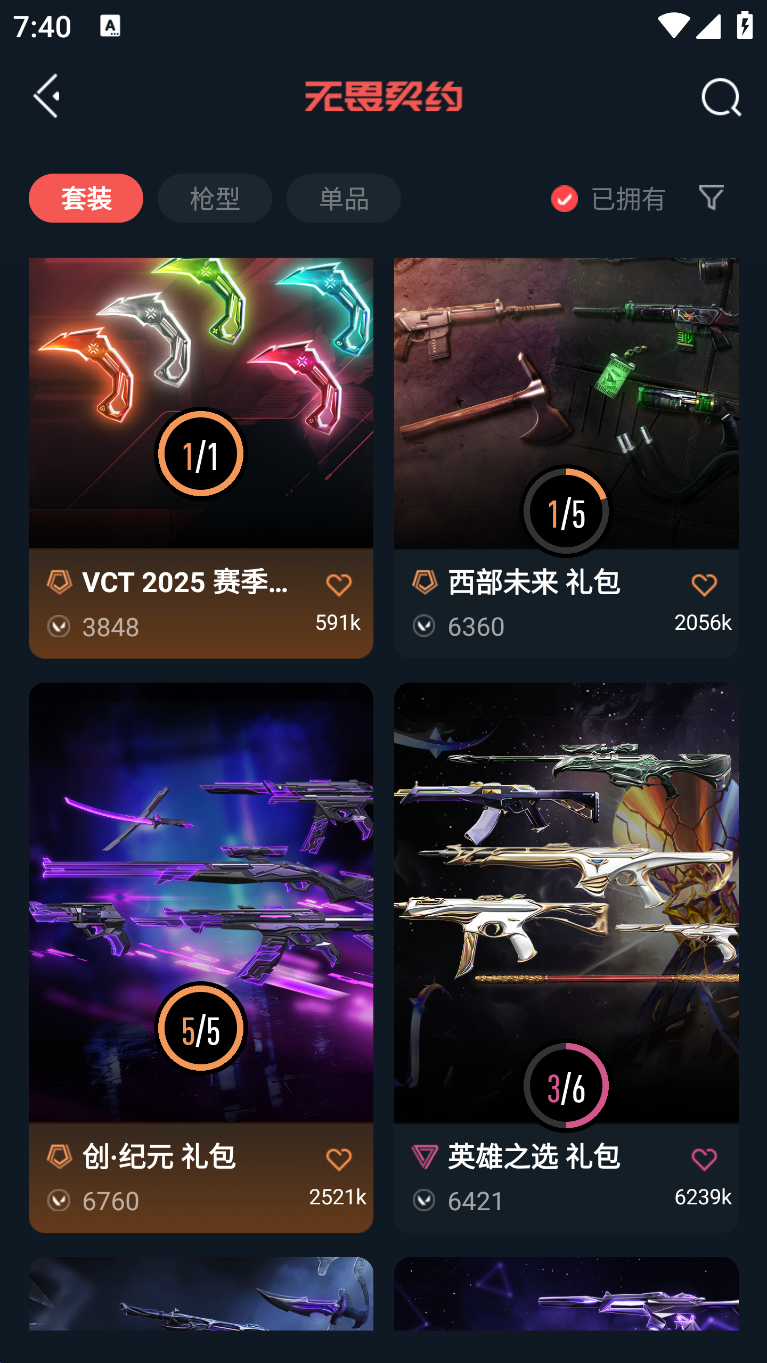Select the 套装 tab
Screen dimensions: 767x1363
click(86, 198)
